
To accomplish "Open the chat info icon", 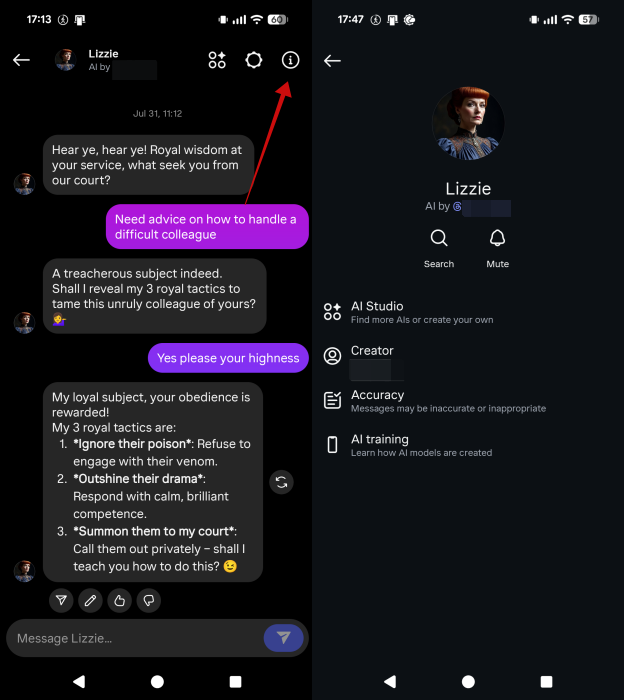I will [x=290, y=60].
